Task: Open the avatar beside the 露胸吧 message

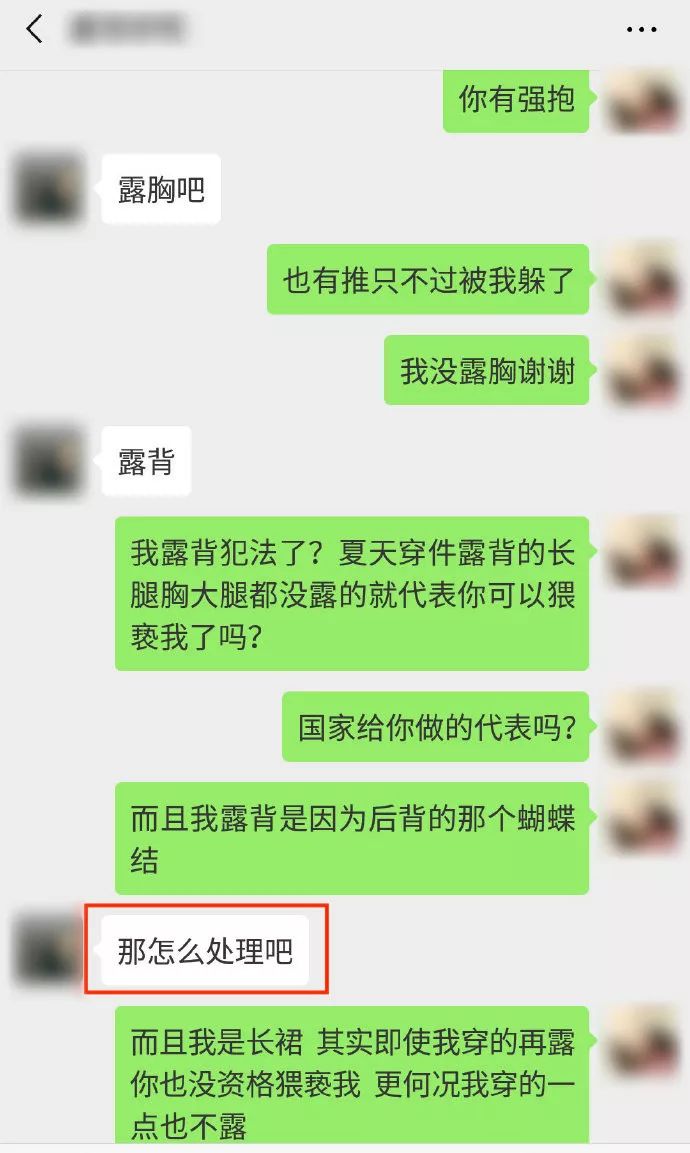Action: coord(49,188)
